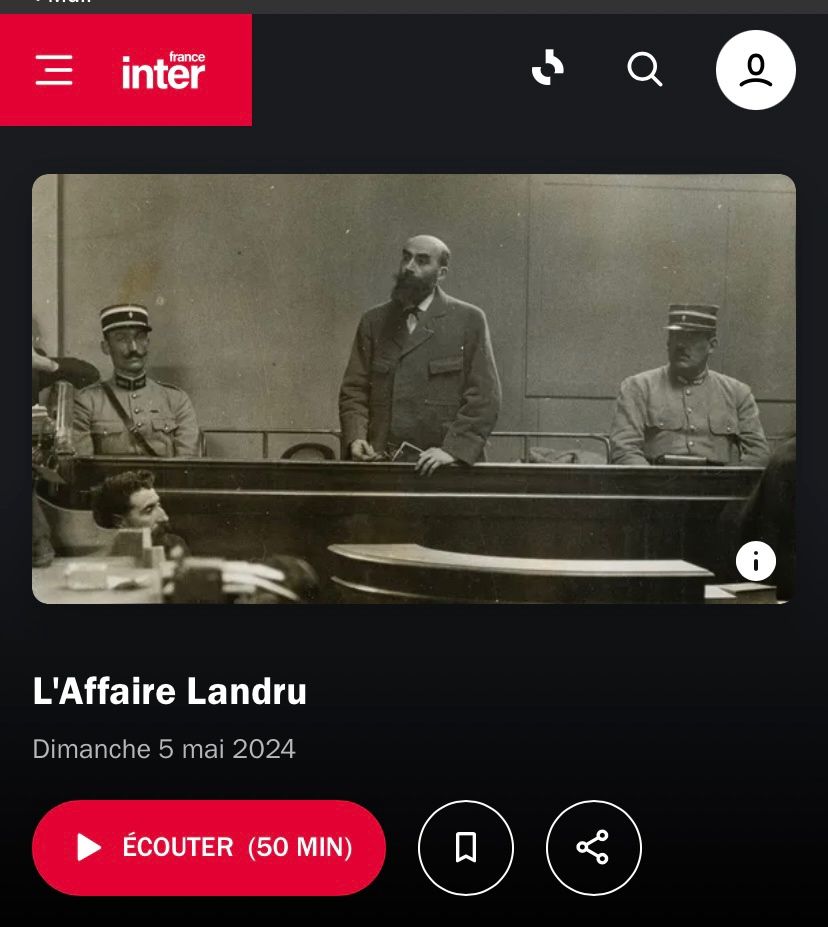Share this episode
The image size is (828, 927).
593,848
